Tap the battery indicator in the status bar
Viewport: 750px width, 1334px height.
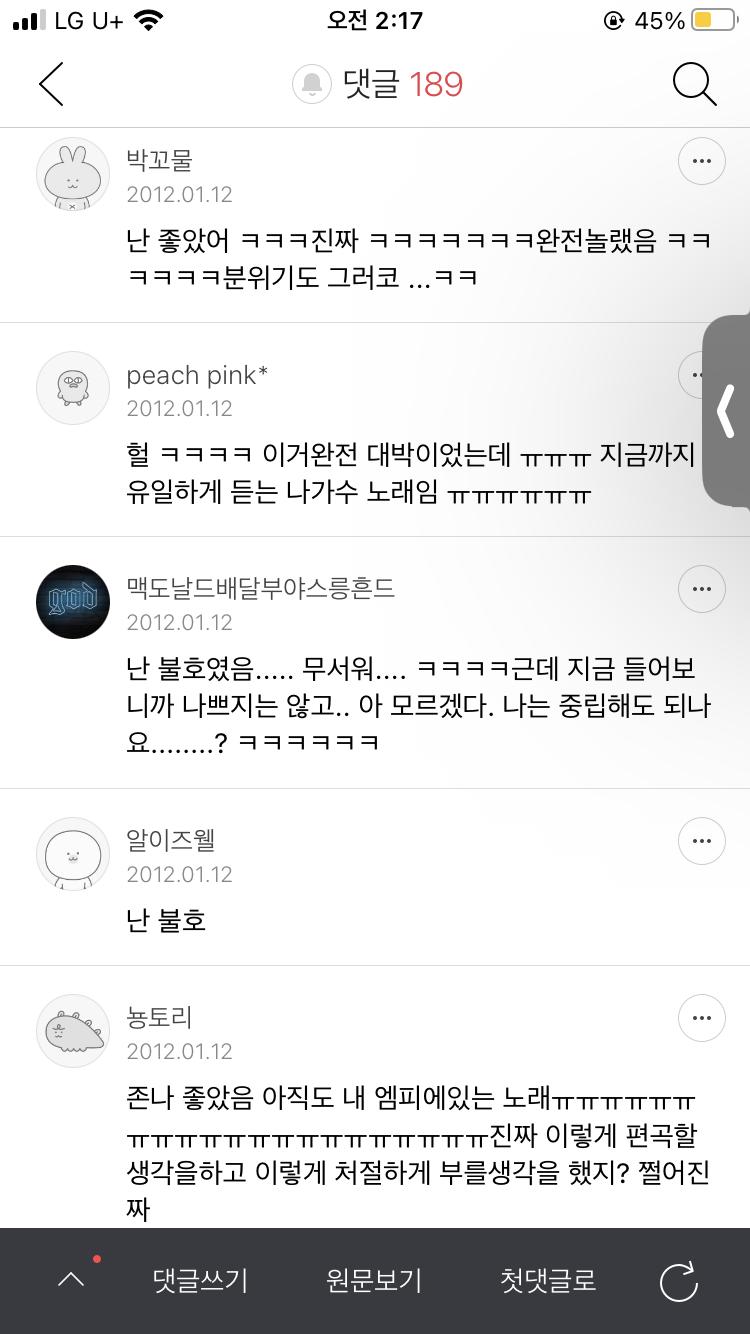(712, 17)
